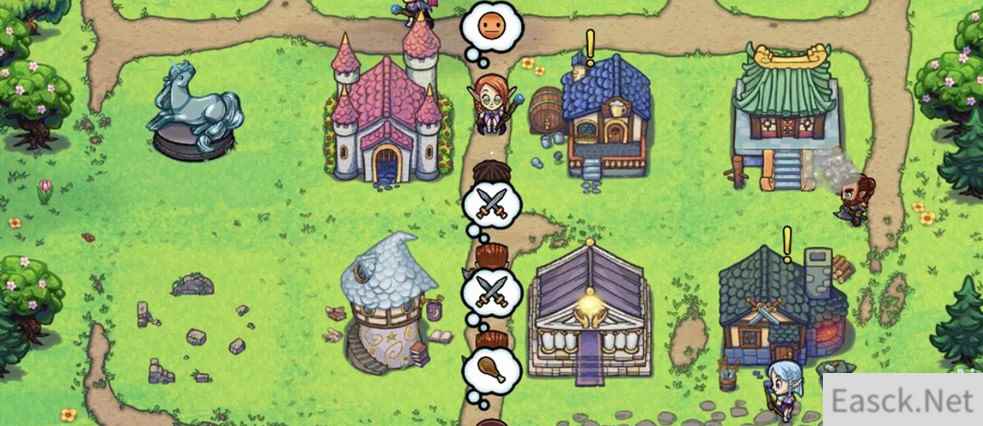
Task: Select the red-haired elf character
Action: (491, 103)
